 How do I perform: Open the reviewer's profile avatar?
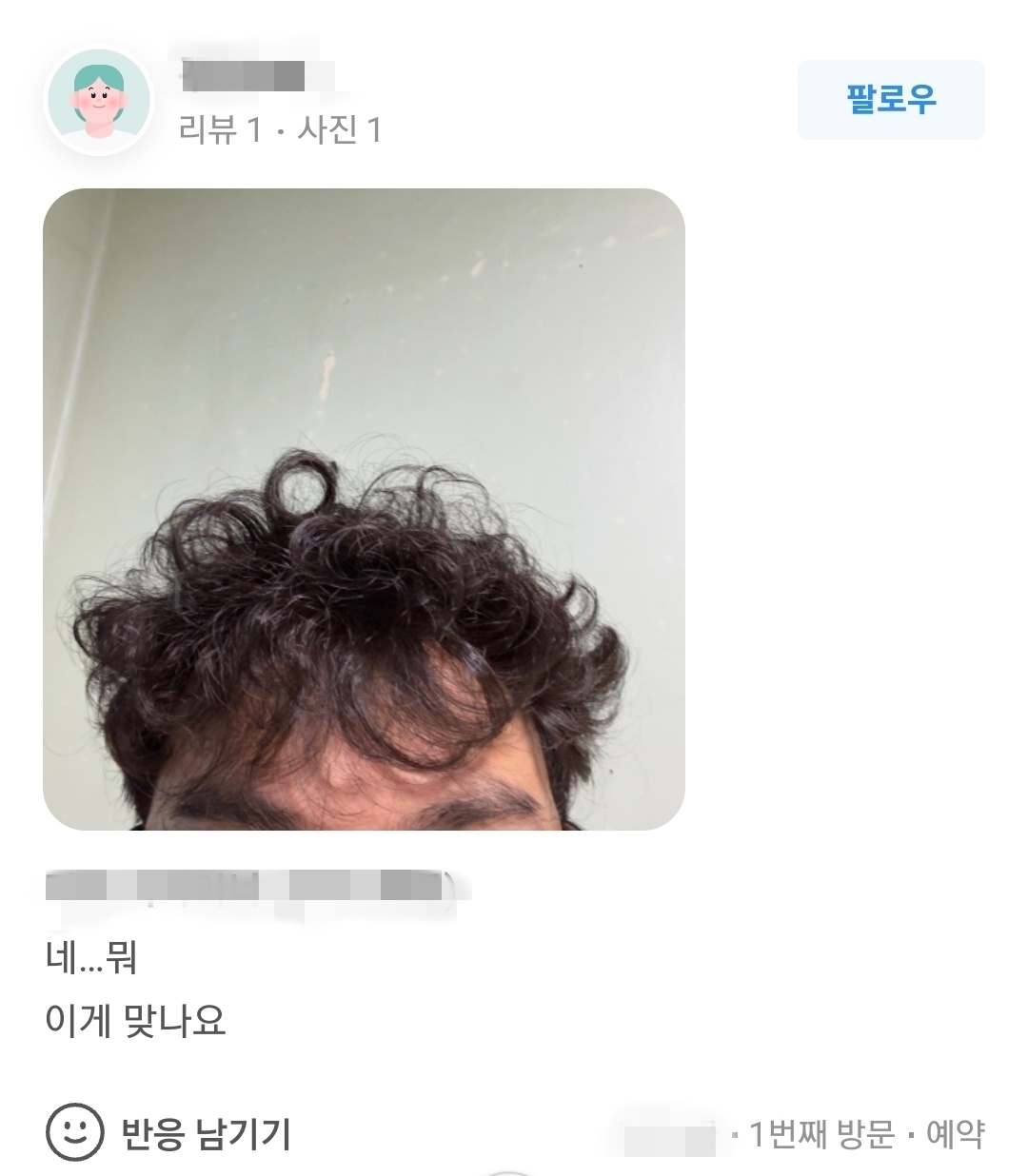pos(100,100)
